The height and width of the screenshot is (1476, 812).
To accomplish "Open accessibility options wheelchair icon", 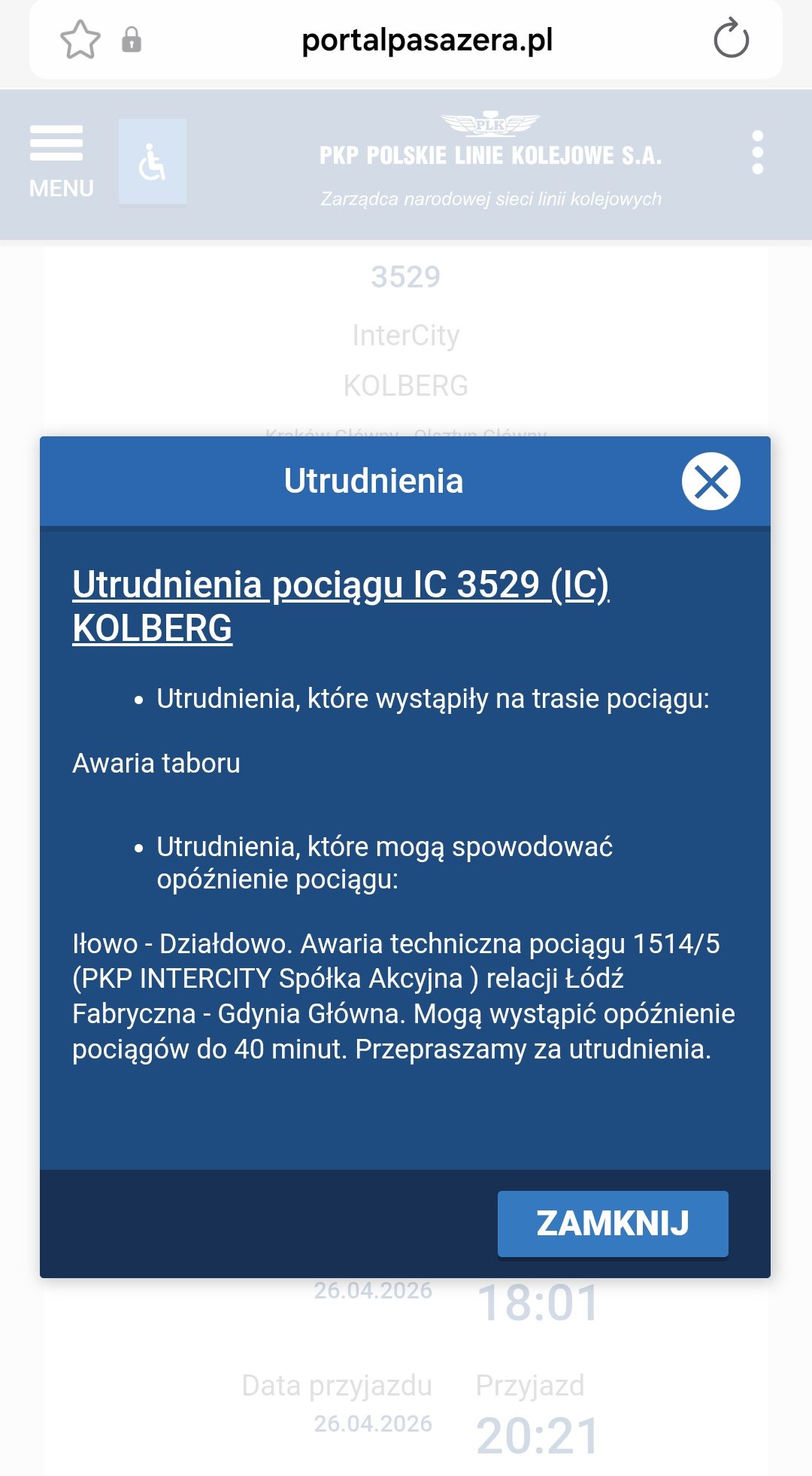I will click(x=153, y=162).
